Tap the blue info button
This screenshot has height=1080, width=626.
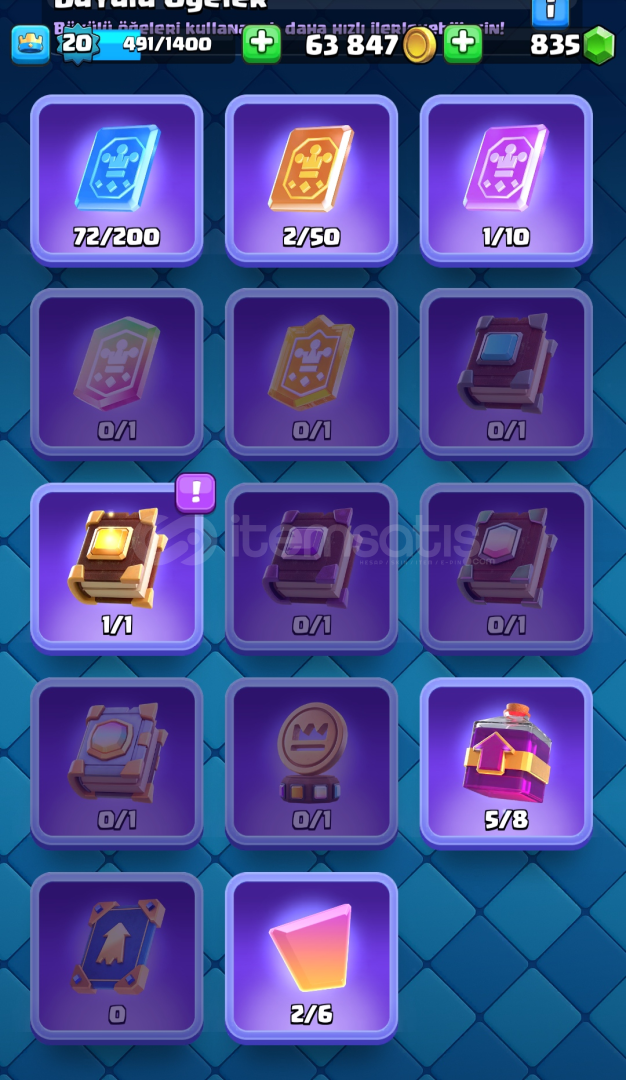pos(550,11)
